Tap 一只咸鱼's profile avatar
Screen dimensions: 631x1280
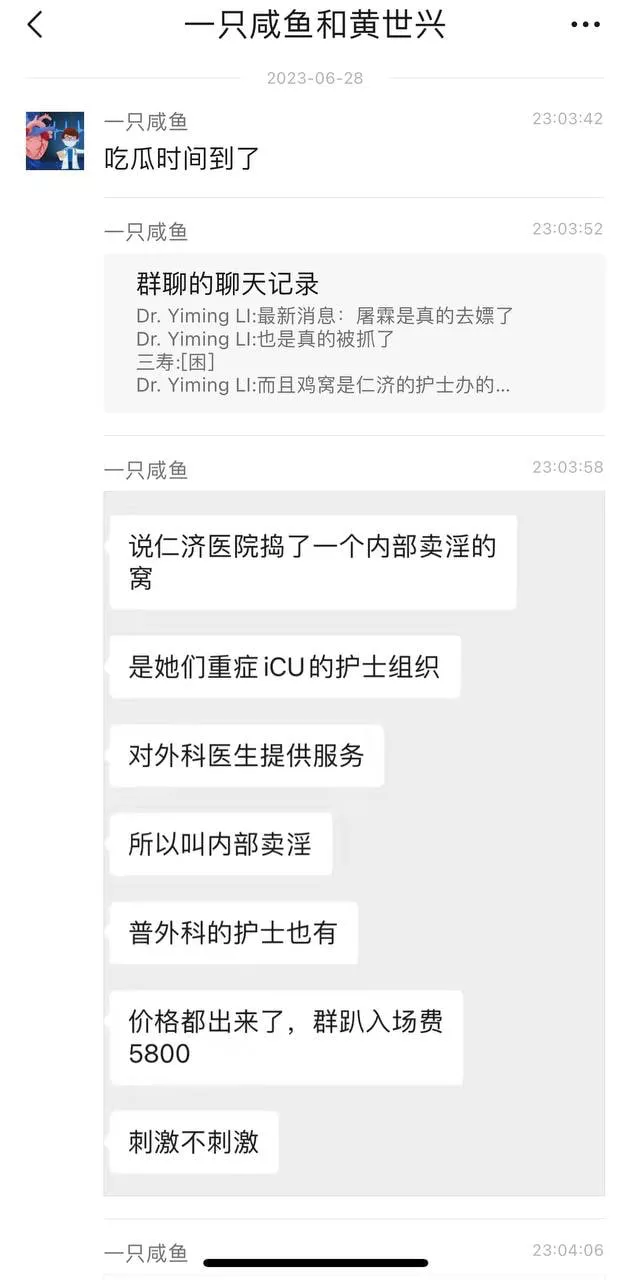pos(55,141)
